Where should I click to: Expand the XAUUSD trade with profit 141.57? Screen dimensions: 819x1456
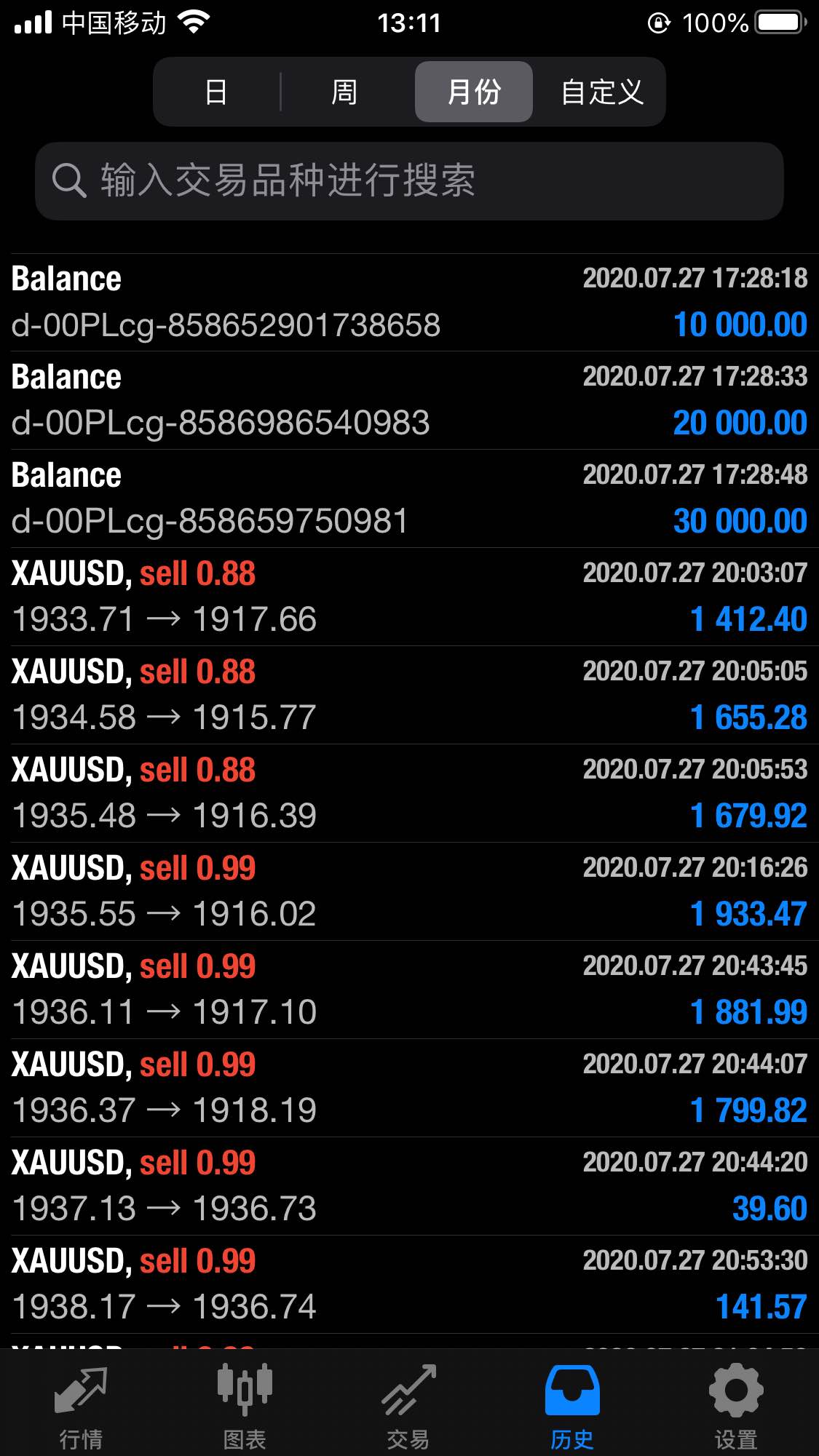[409, 1284]
